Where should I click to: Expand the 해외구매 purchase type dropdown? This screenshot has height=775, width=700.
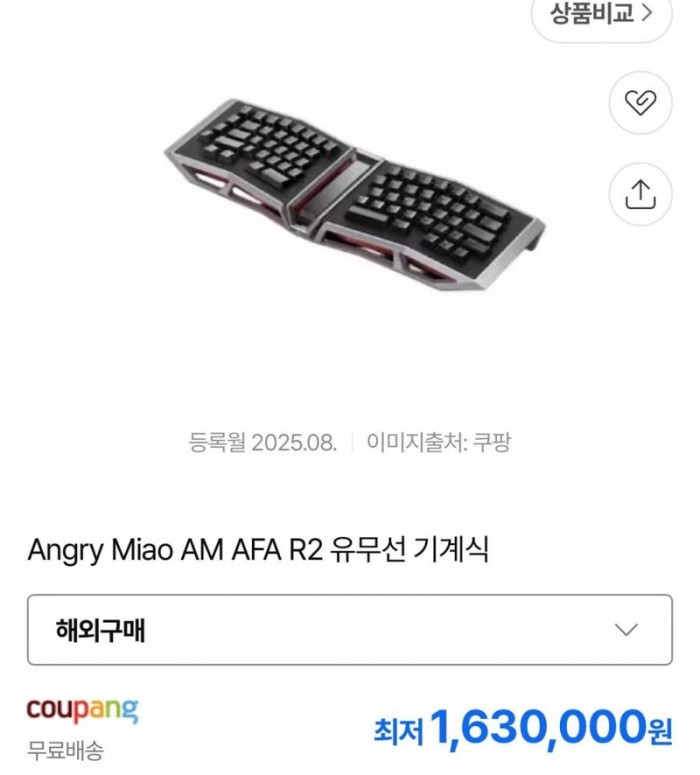point(349,630)
